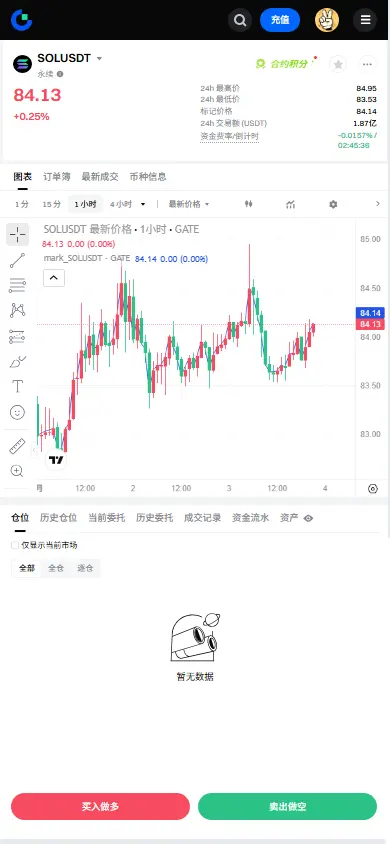Open chart settings gear
The image size is (390, 844).
click(x=333, y=205)
